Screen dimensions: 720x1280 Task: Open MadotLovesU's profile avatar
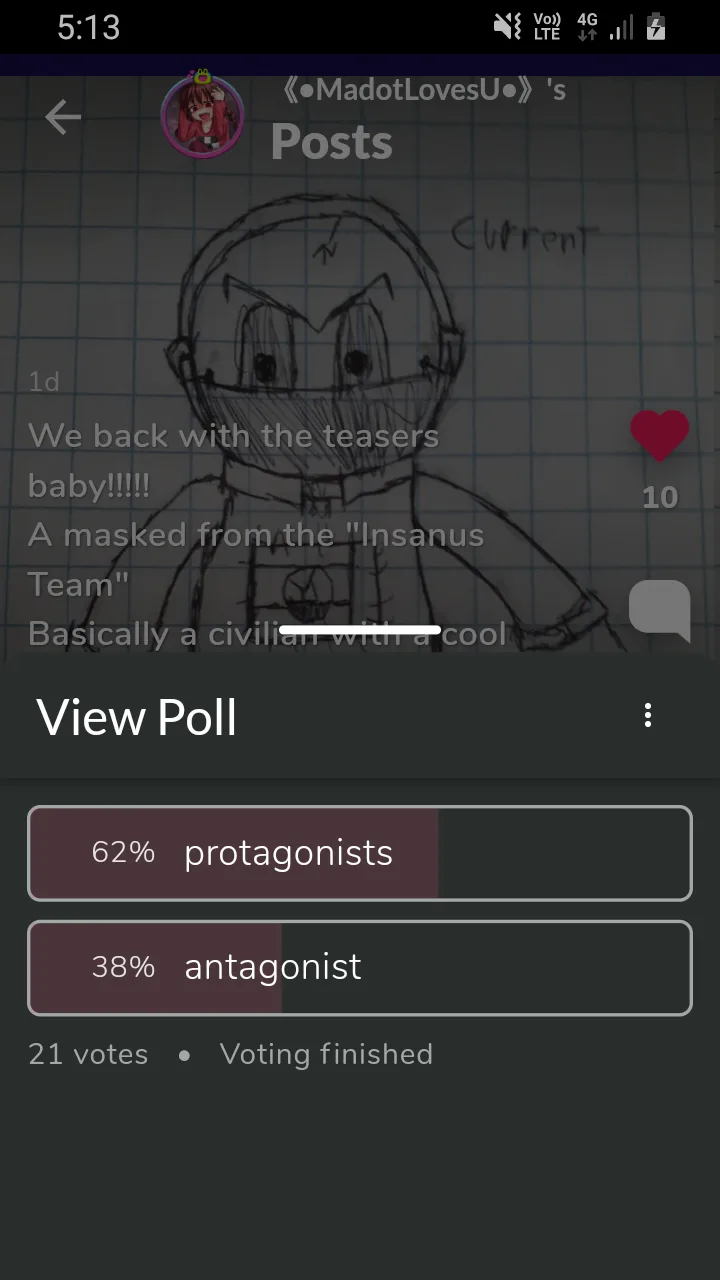click(202, 116)
